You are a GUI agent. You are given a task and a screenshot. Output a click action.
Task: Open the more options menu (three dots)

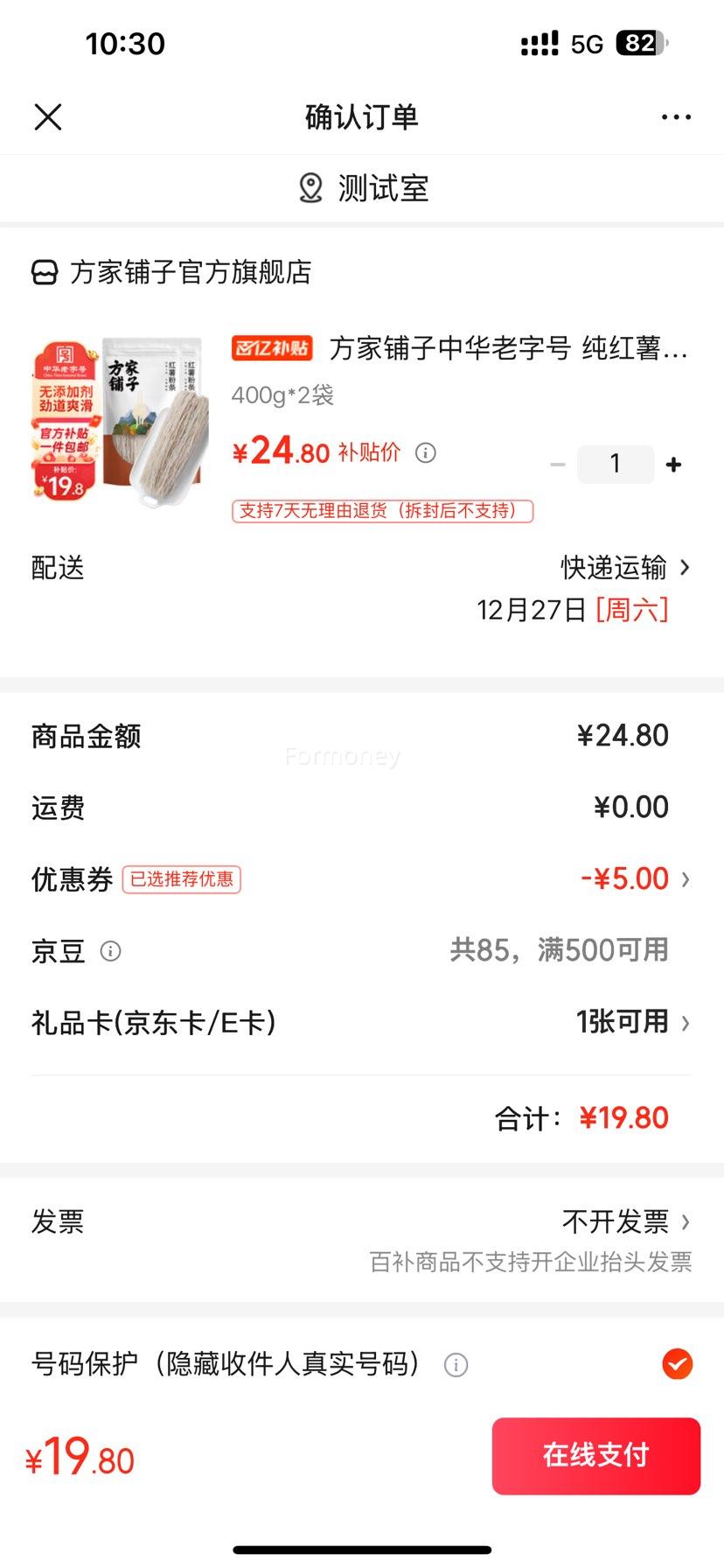pyautogui.click(x=677, y=115)
